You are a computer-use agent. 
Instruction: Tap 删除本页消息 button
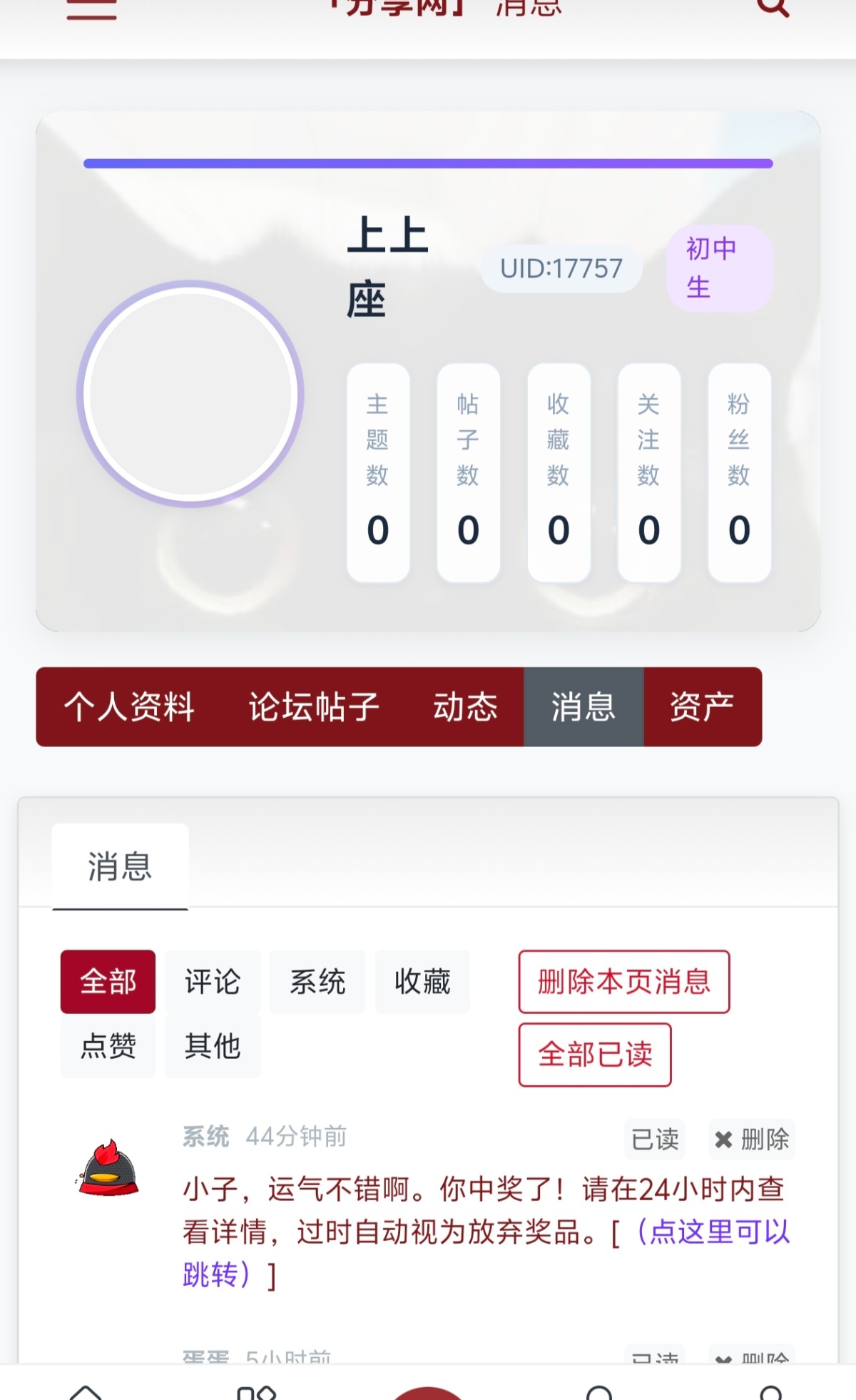coord(624,982)
